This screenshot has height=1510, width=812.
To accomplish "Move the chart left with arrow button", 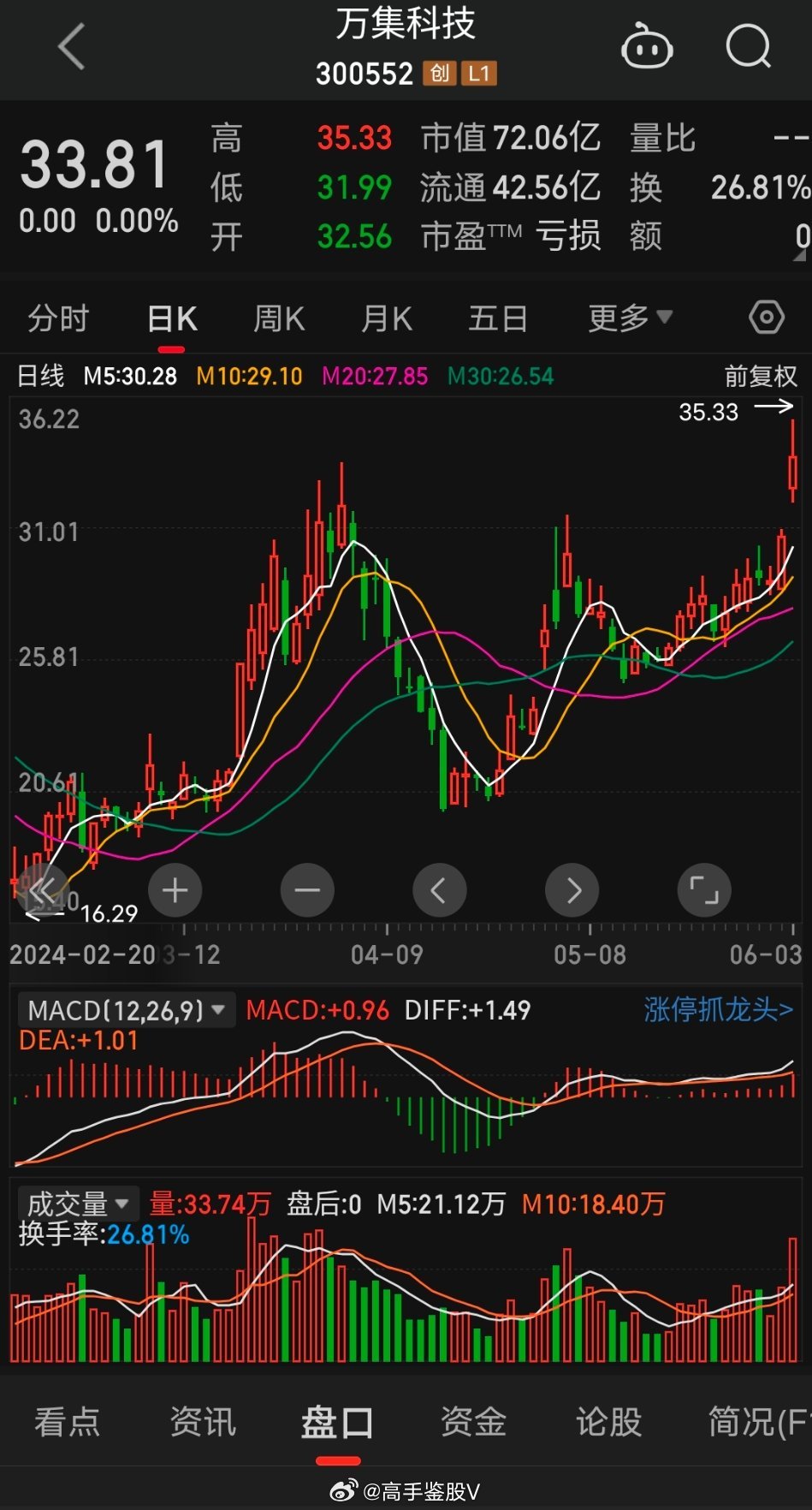I will [440, 890].
